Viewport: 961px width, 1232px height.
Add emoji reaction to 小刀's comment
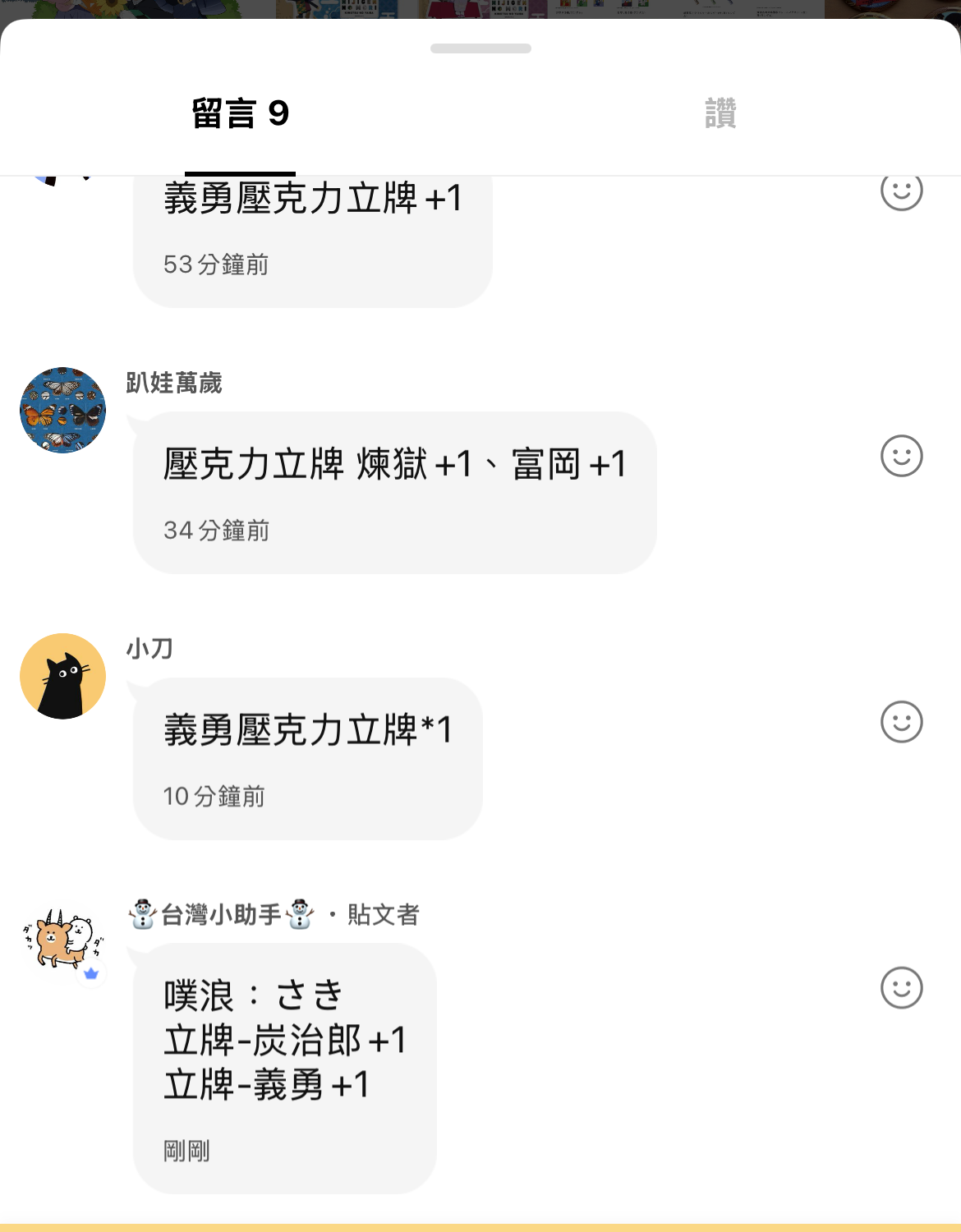pyautogui.click(x=901, y=722)
